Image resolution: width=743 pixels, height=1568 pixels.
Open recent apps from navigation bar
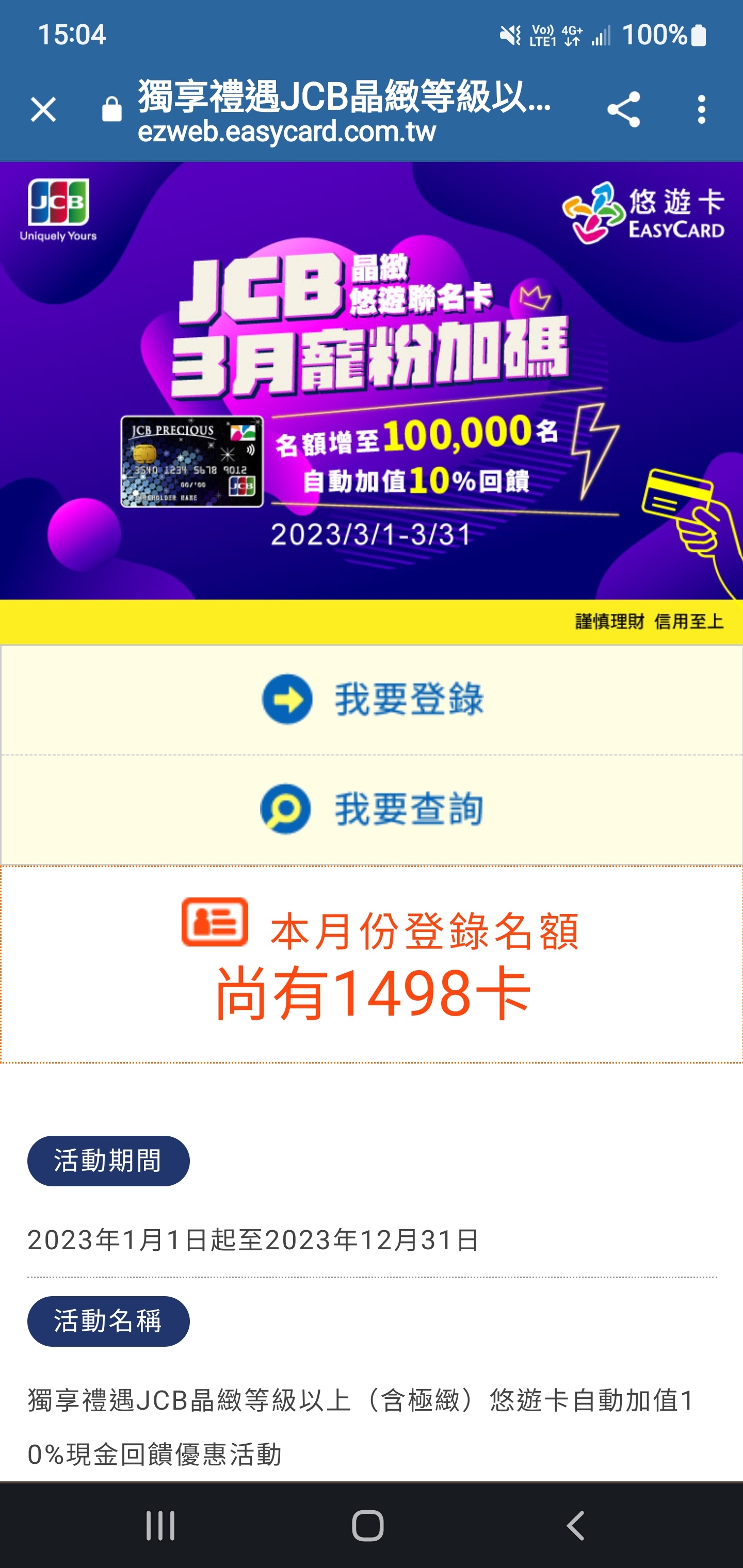(x=161, y=1525)
